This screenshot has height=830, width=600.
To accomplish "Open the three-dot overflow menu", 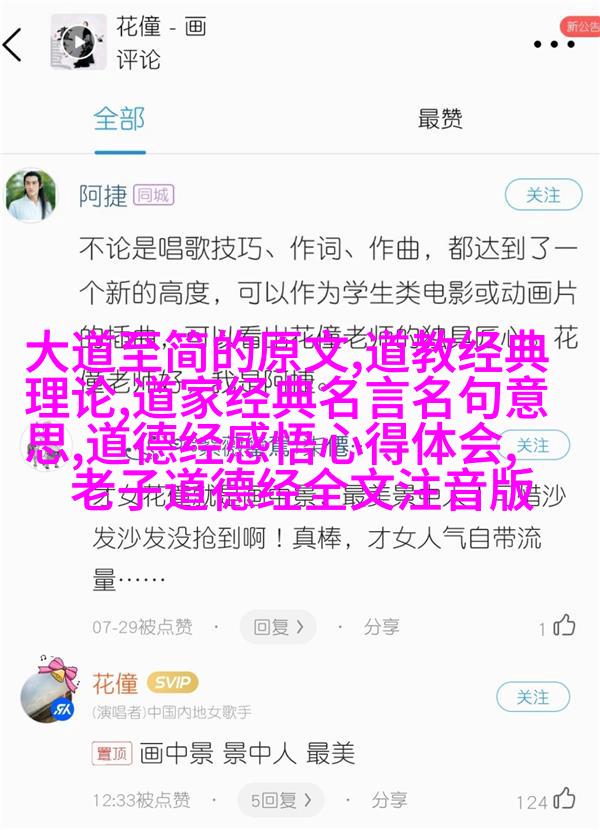I will (553, 43).
